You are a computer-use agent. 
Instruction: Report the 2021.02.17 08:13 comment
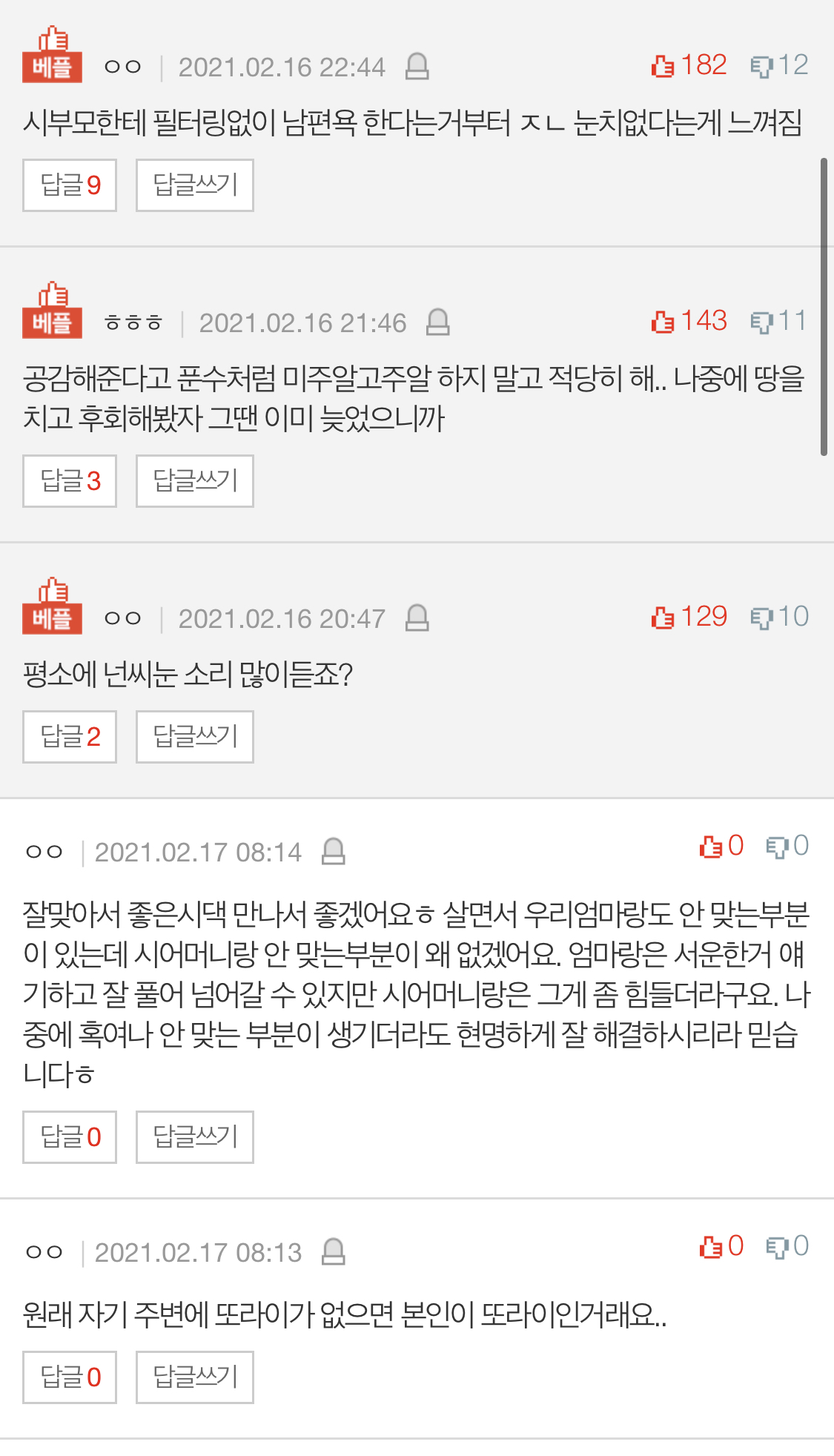[334, 1252]
